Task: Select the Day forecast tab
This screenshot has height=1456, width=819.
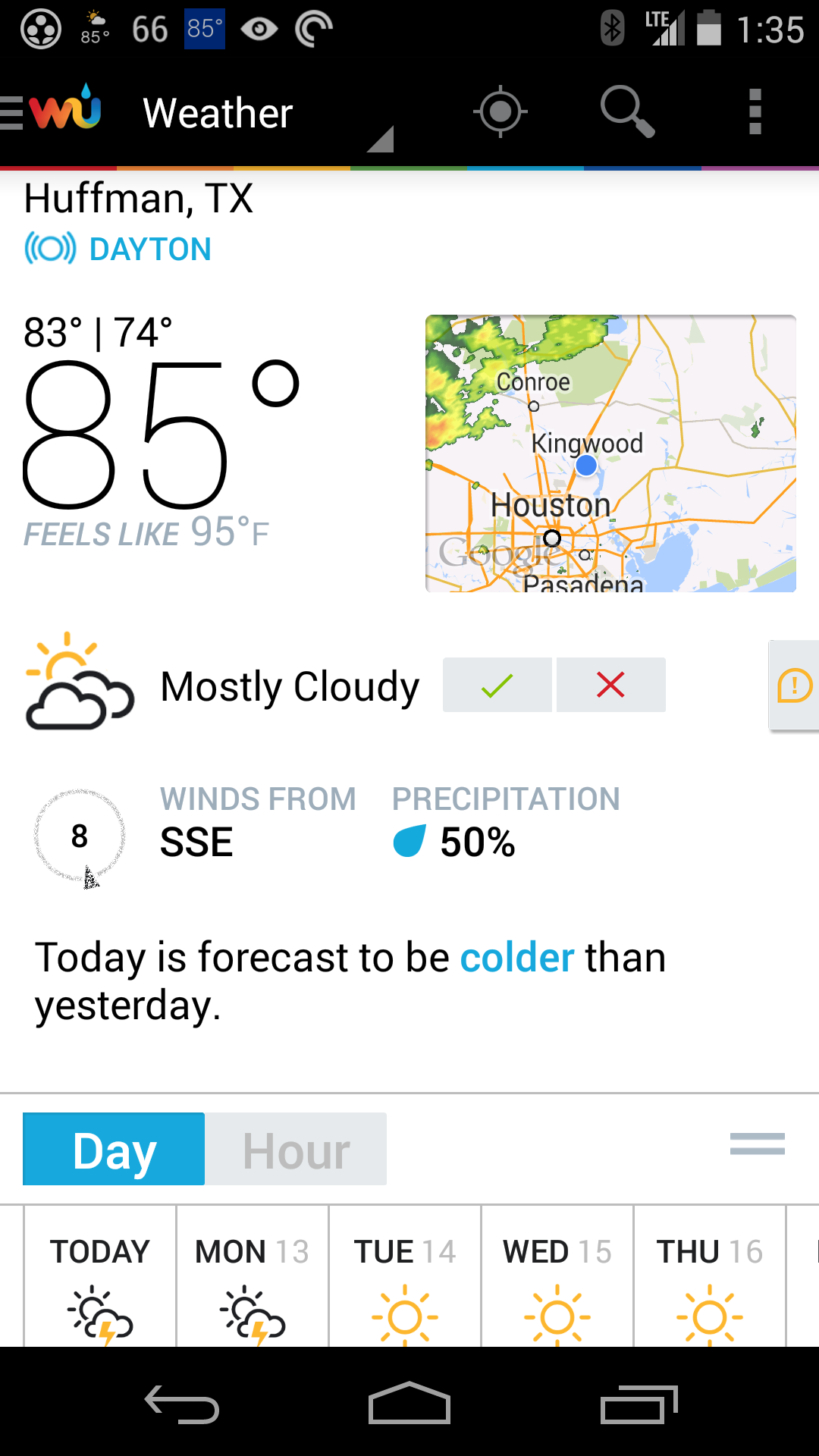Action: point(114,1149)
